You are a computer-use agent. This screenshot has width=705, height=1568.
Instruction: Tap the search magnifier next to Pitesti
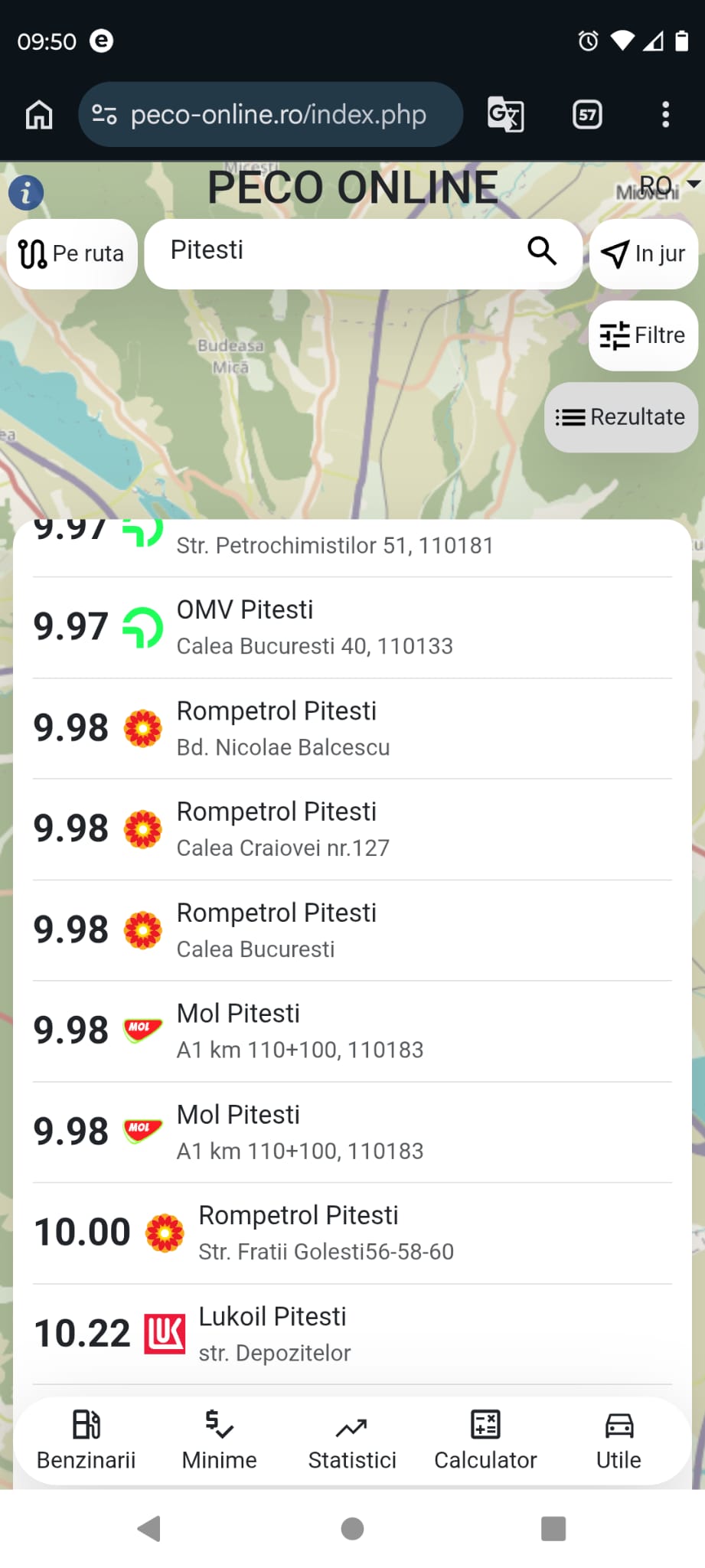click(542, 250)
